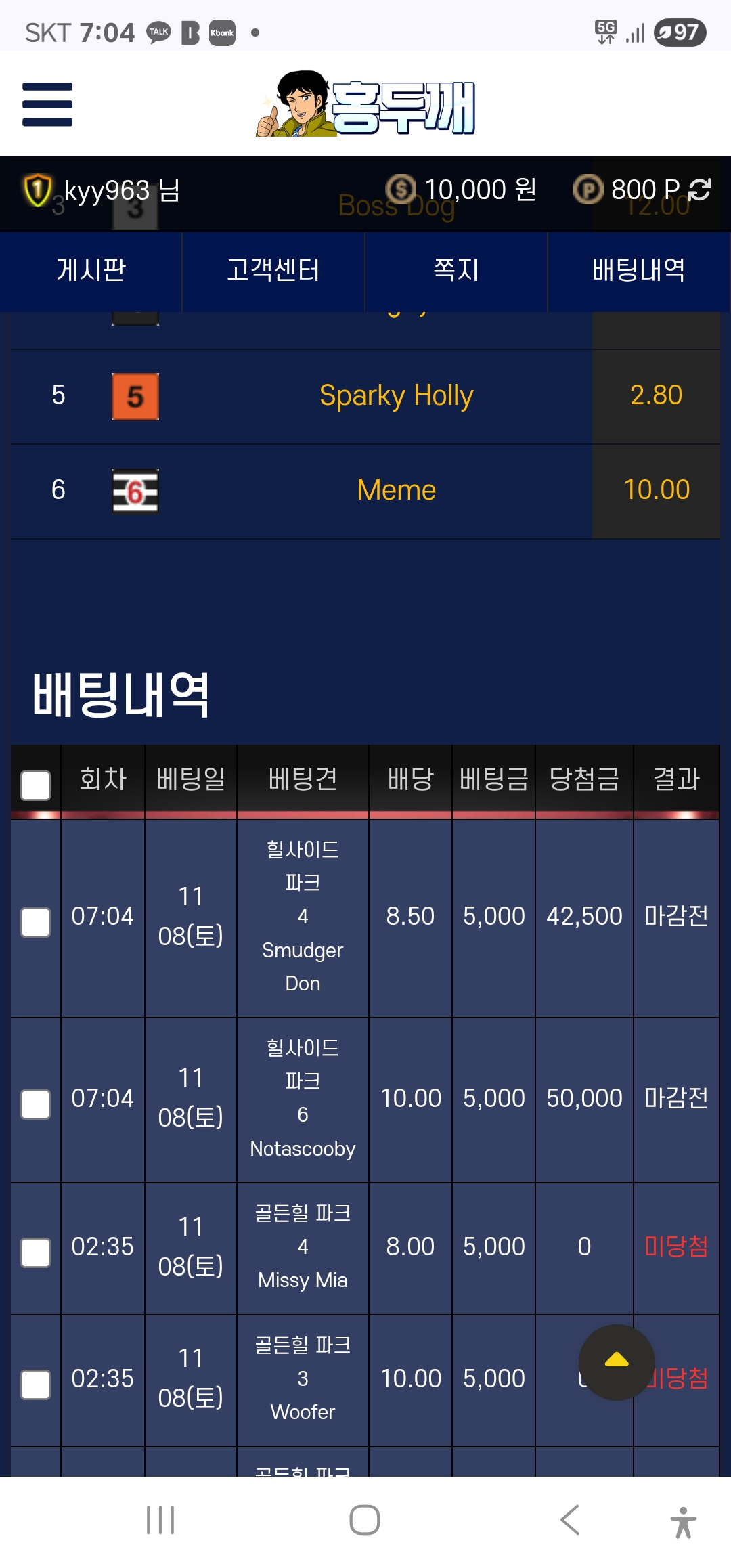Check the Woofer bet row
731x1568 pixels.
click(36, 1385)
